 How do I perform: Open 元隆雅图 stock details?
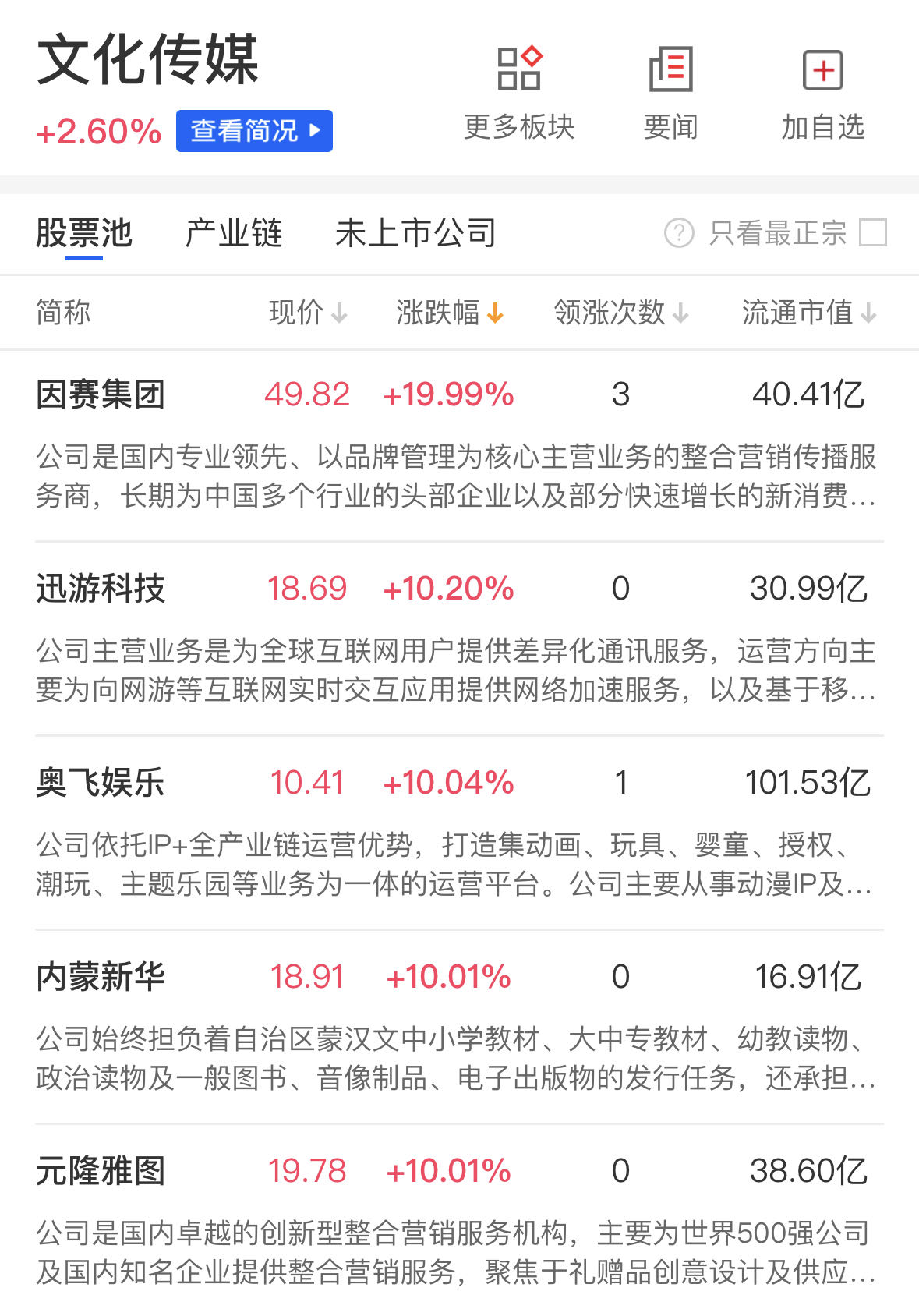point(101,1171)
